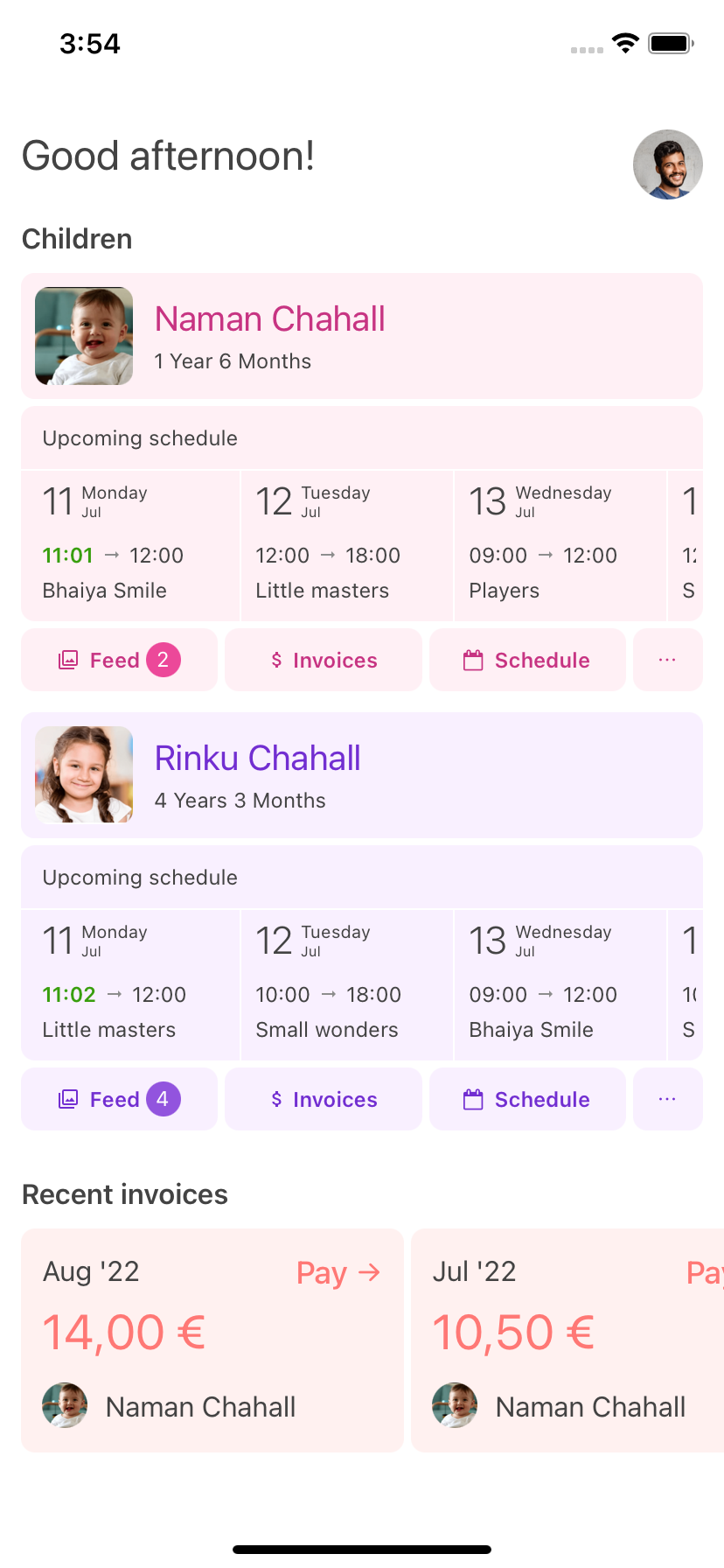
Task: Open more options under Rinku's schedule
Action: pos(668,1099)
